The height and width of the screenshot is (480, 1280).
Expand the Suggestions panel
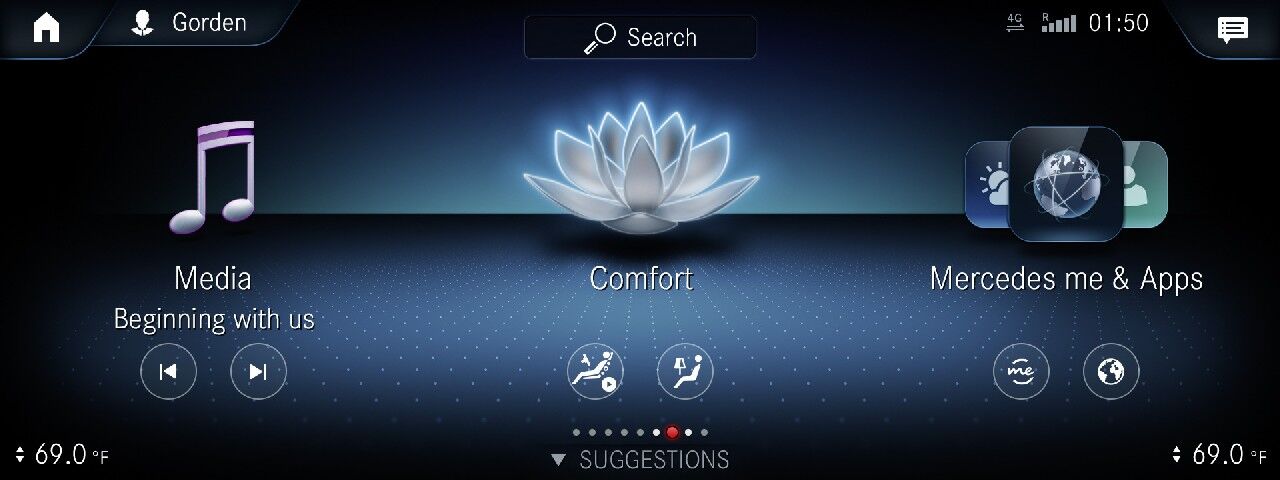tap(640, 460)
